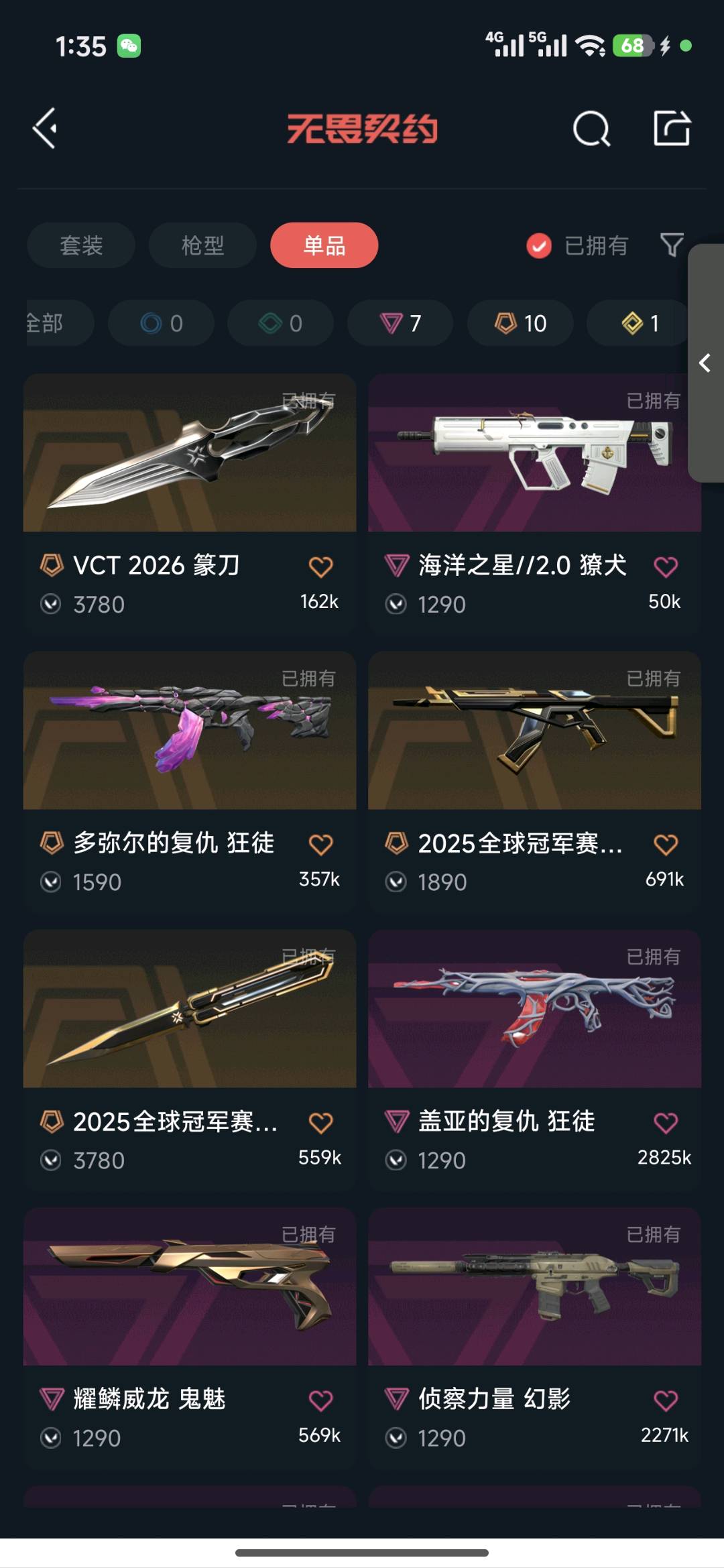This screenshot has height=1568, width=724.
Task: Go back using the top-left arrow
Action: click(46, 128)
